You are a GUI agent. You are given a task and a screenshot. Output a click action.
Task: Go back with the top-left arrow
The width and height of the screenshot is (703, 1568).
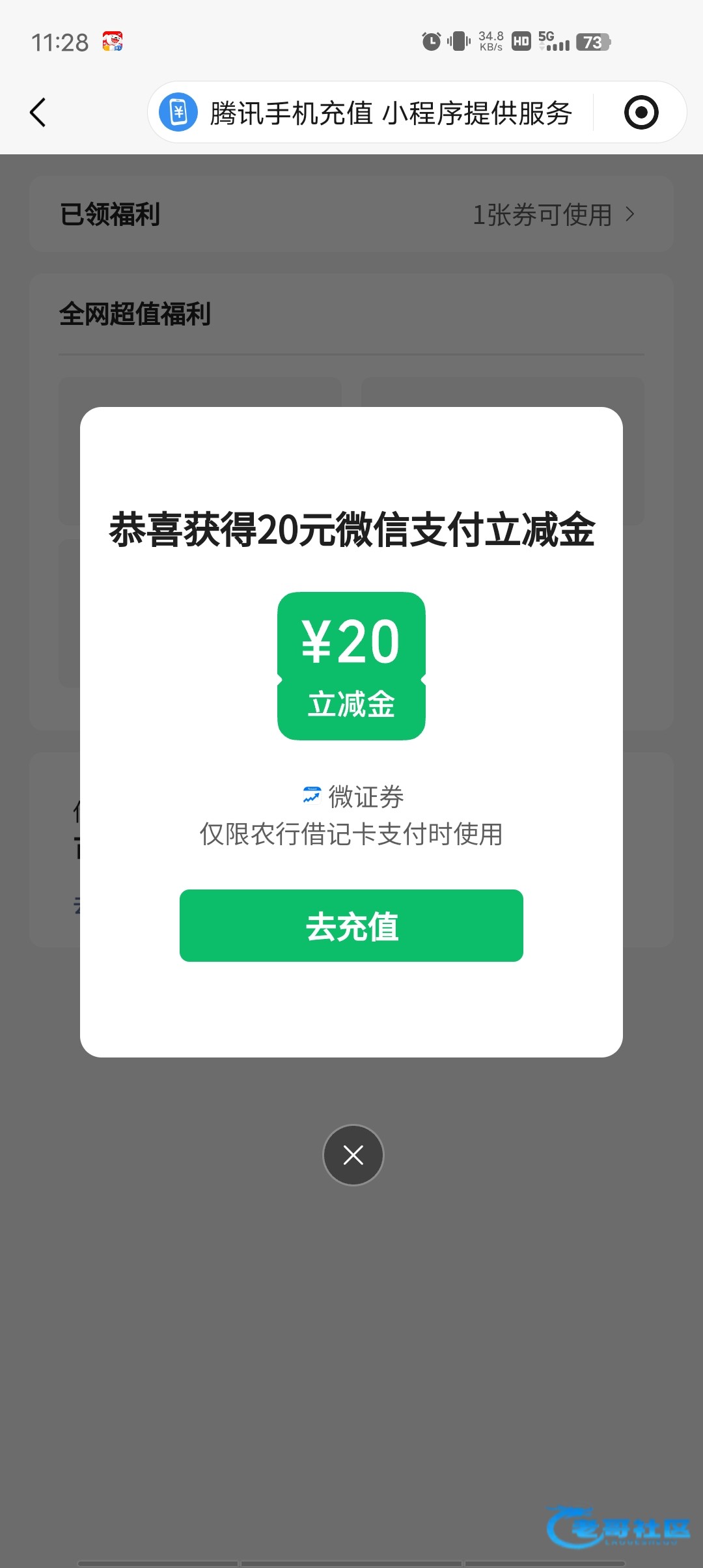pos(38,113)
